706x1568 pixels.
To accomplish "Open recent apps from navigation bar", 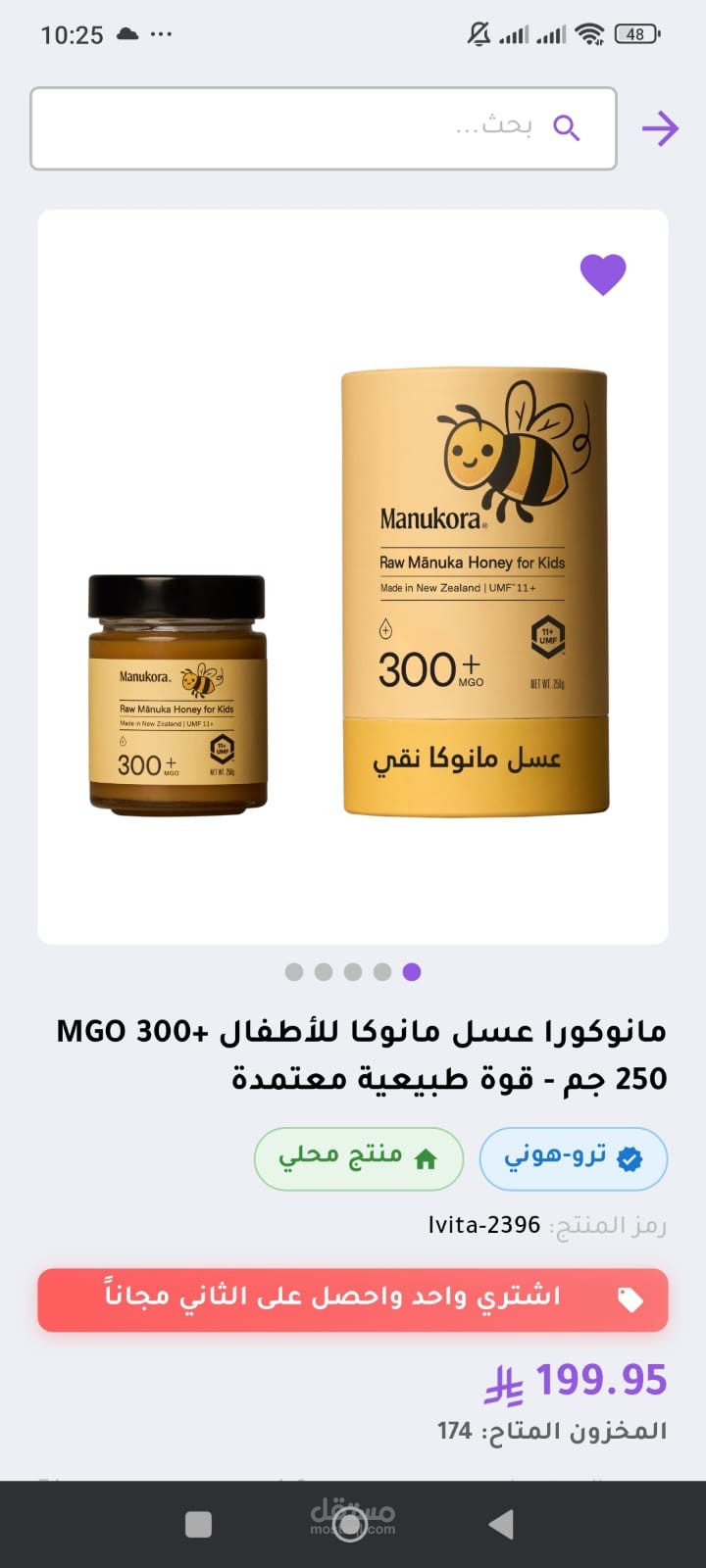I will pyautogui.click(x=199, y=1524).
